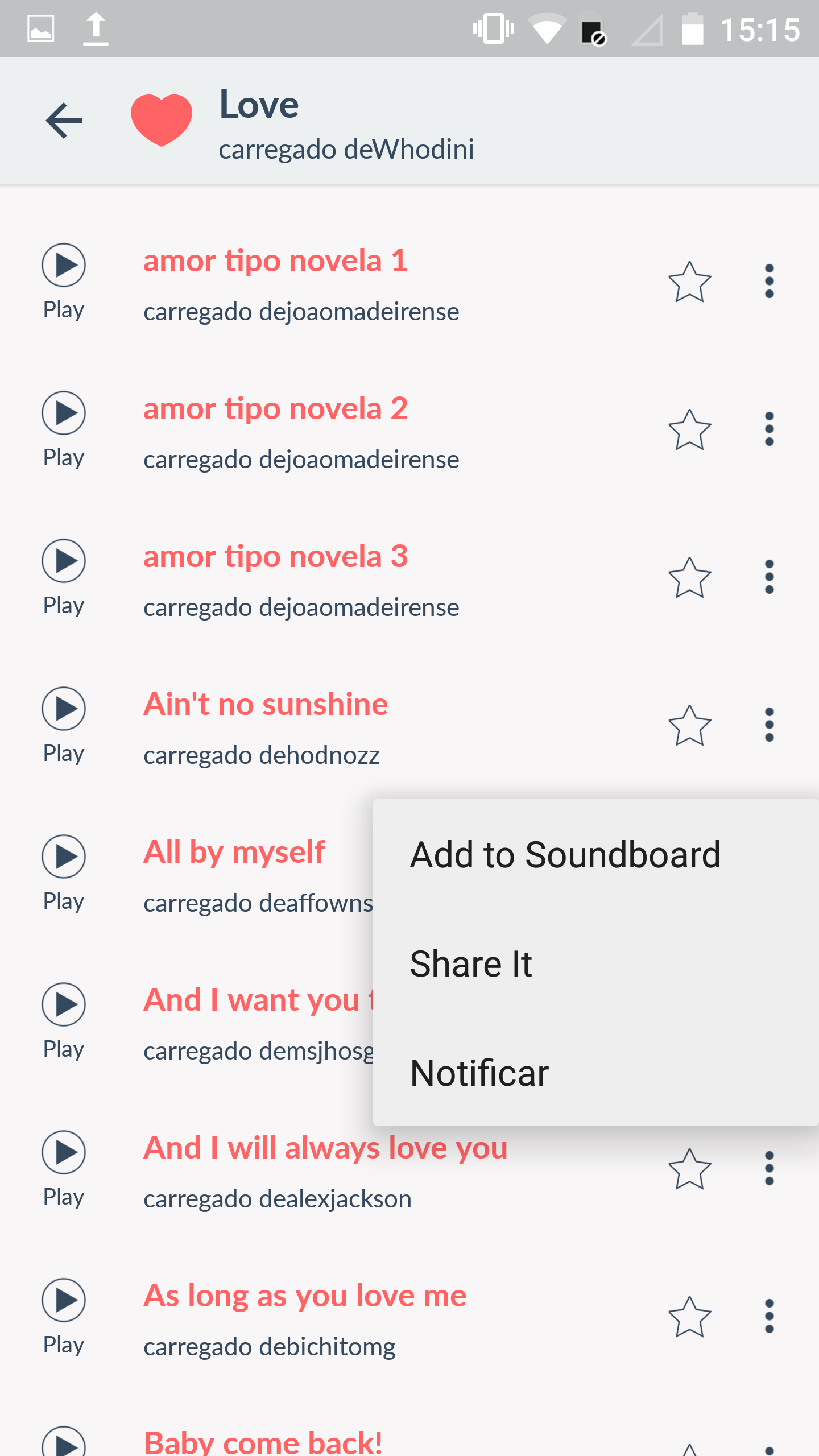The height and width of the screenshot is (1456, 819).
Task: Play And I will always love you
Action: 64,1168
